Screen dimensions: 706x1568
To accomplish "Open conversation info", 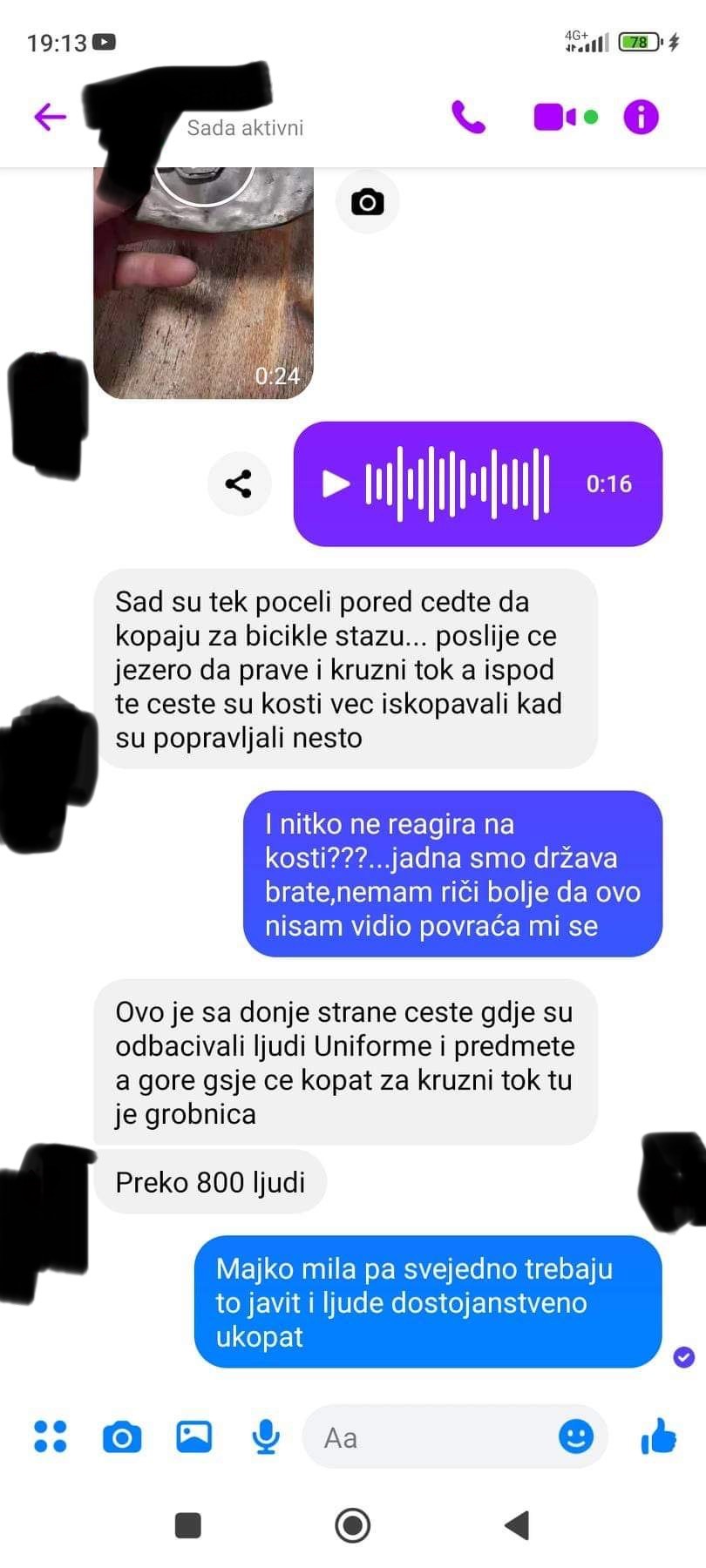I will (642, 117).
